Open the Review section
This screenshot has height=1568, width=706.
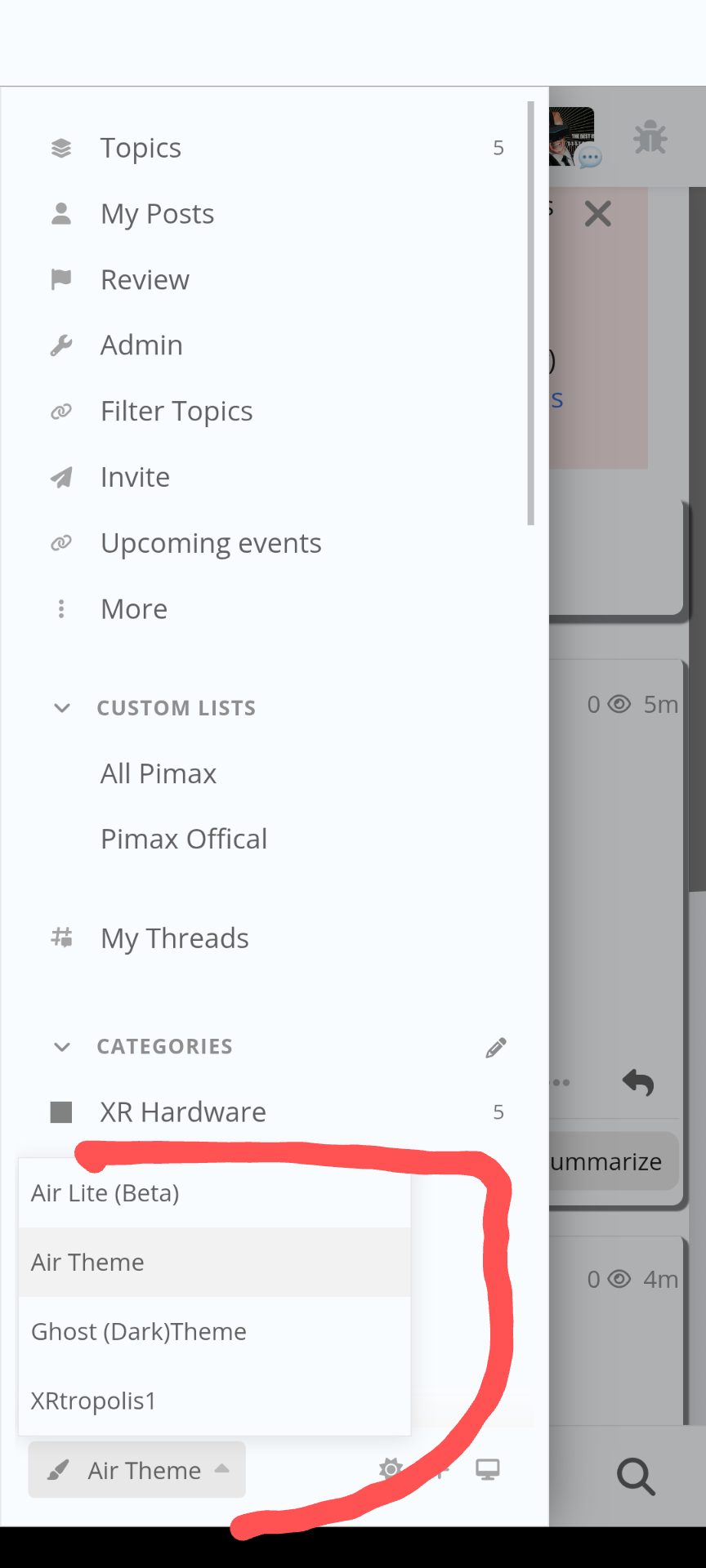275,279
